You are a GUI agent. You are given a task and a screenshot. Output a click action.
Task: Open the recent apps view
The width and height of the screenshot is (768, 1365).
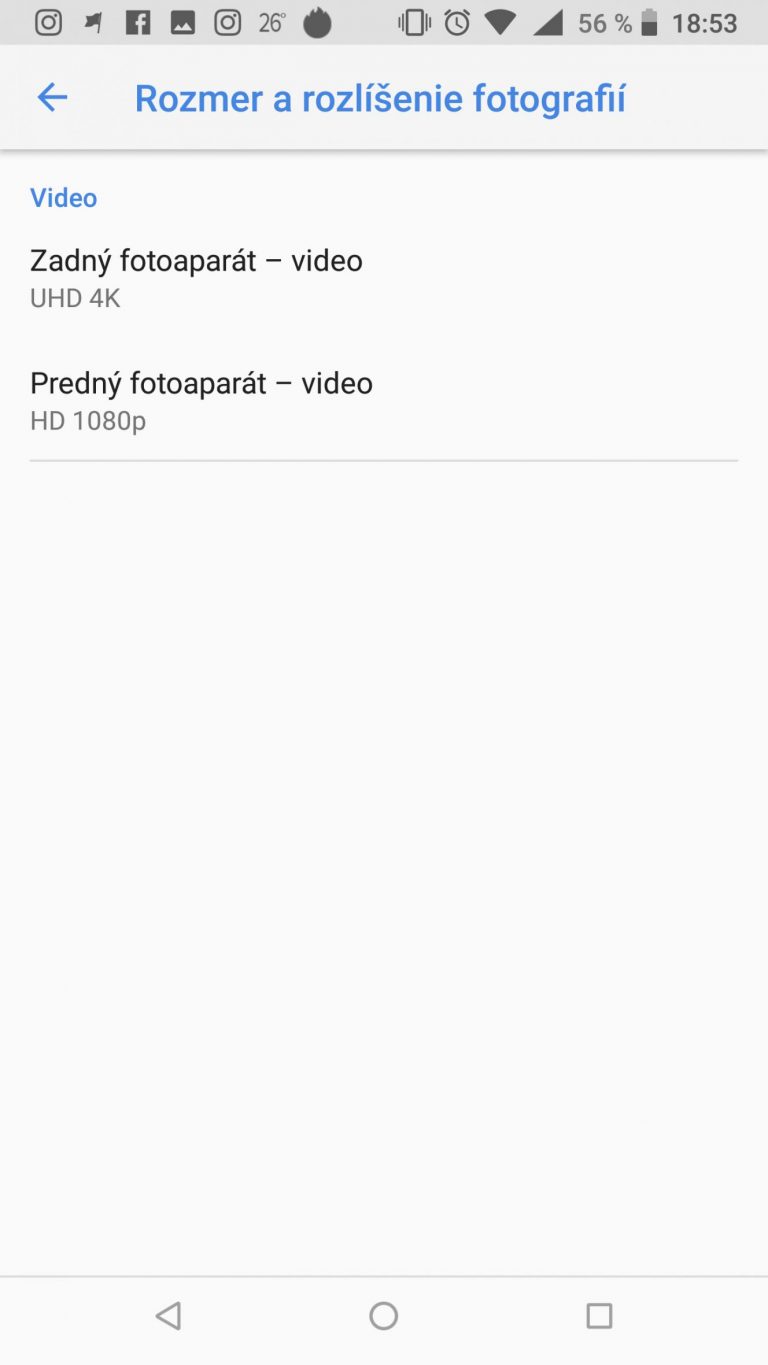[598, 1316]
